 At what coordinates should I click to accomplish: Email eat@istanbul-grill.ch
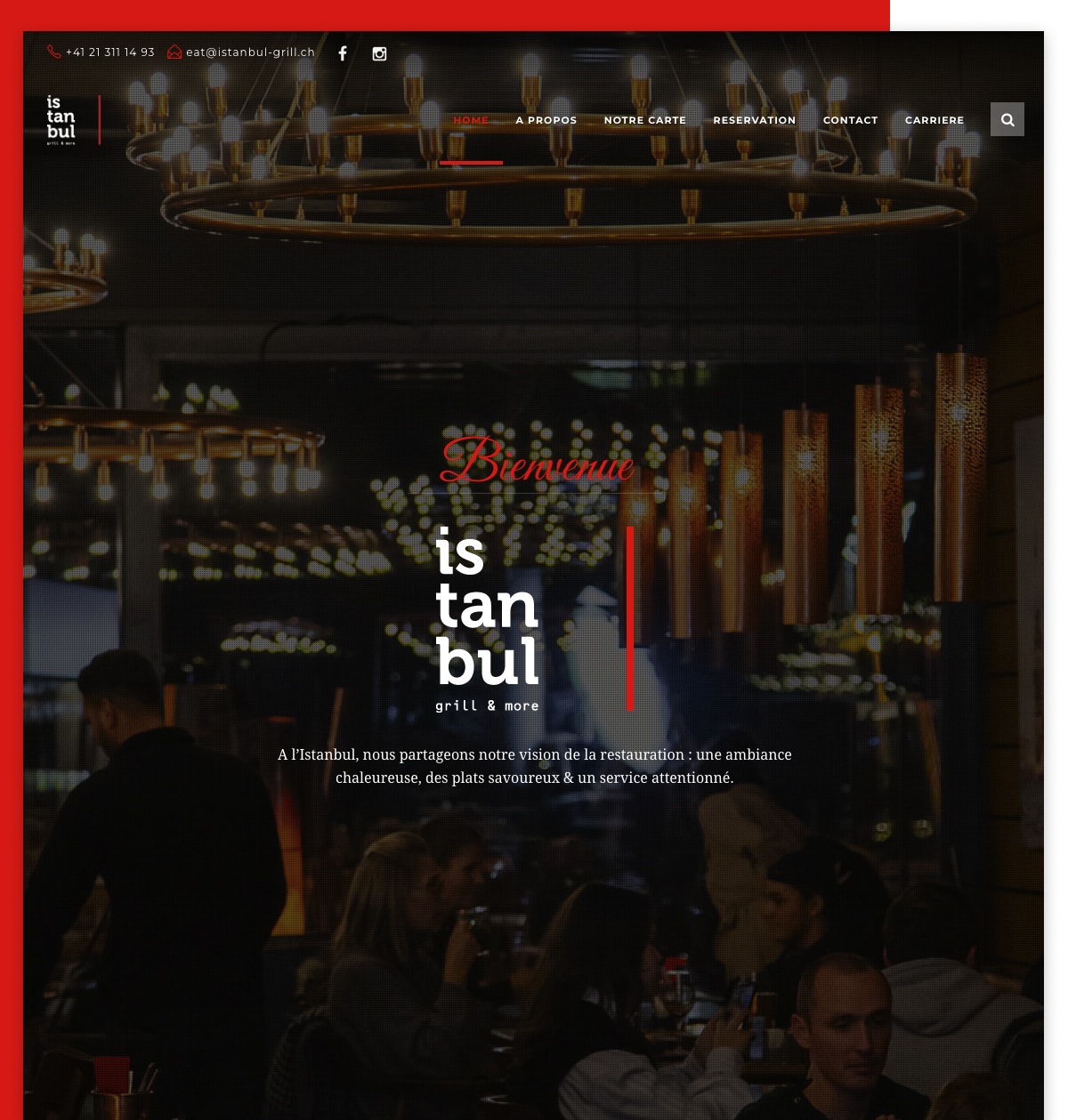click(250, 52)
